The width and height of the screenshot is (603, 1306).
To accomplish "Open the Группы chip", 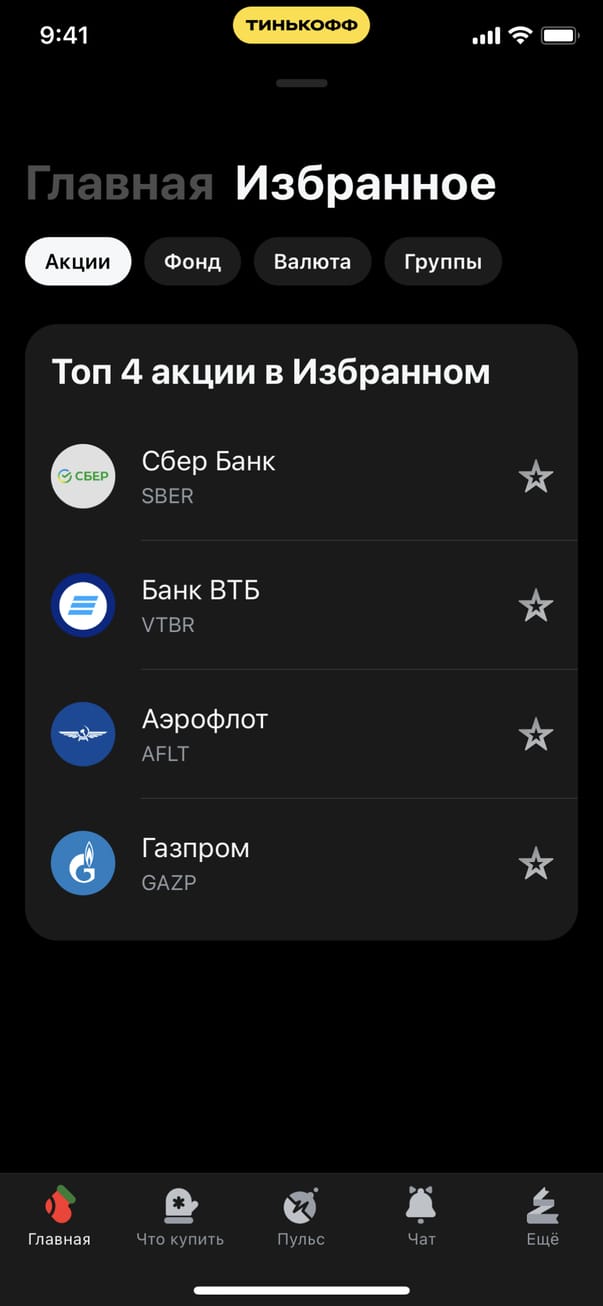I will [443, 262].
